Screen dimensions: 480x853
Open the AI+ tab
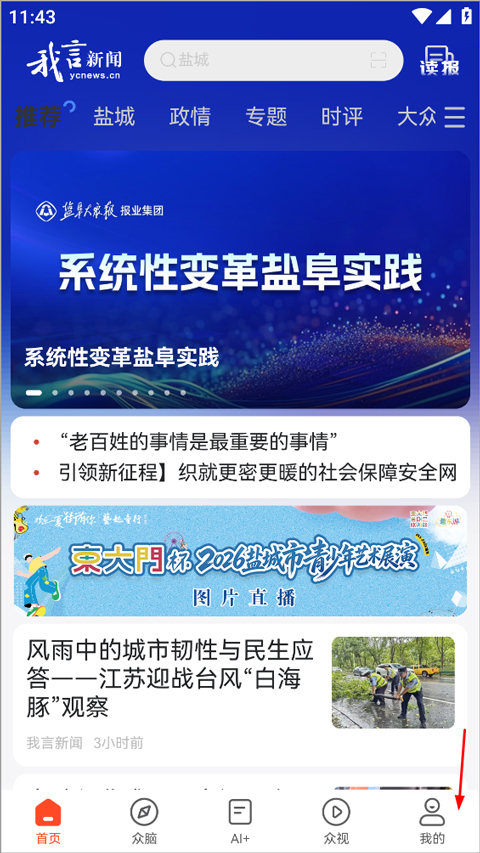[240, 822]
